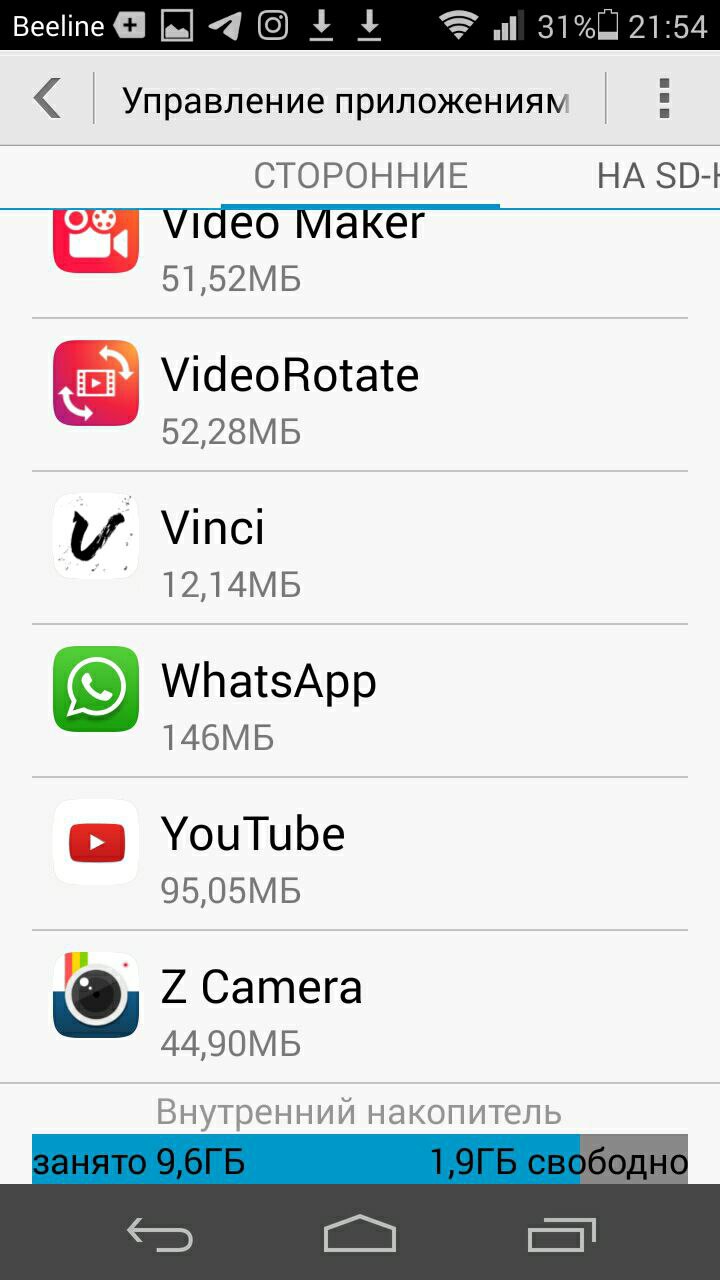Open the recent apps button
The width and height of the screenshot is (720, 1280).
point(561,1234)
